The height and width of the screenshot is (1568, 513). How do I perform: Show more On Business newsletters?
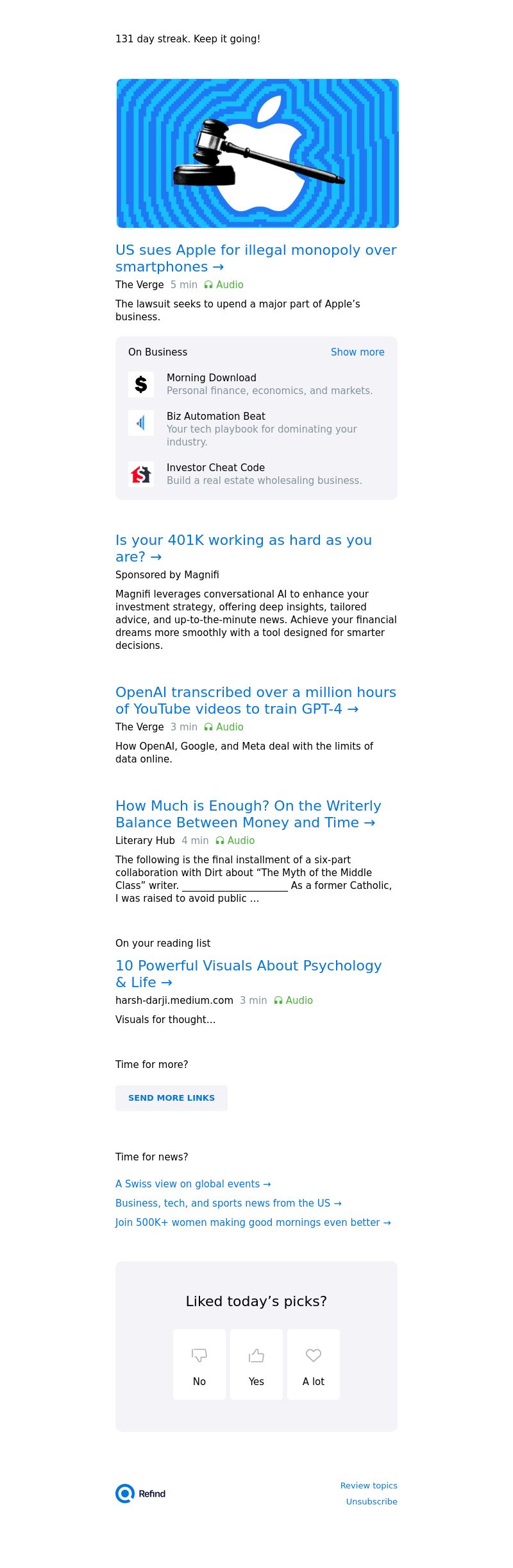(357, 352)
